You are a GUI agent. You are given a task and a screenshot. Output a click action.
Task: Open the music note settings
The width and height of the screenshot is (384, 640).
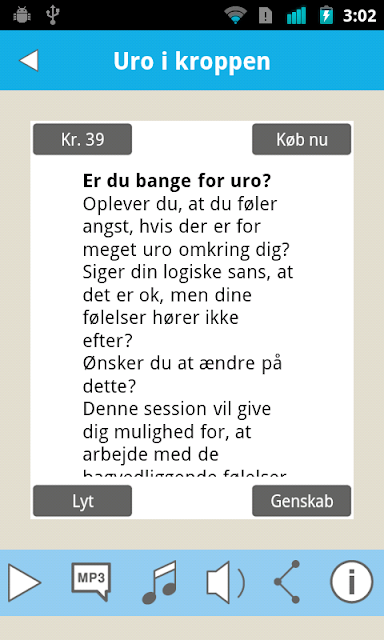[x=160, y=582]
